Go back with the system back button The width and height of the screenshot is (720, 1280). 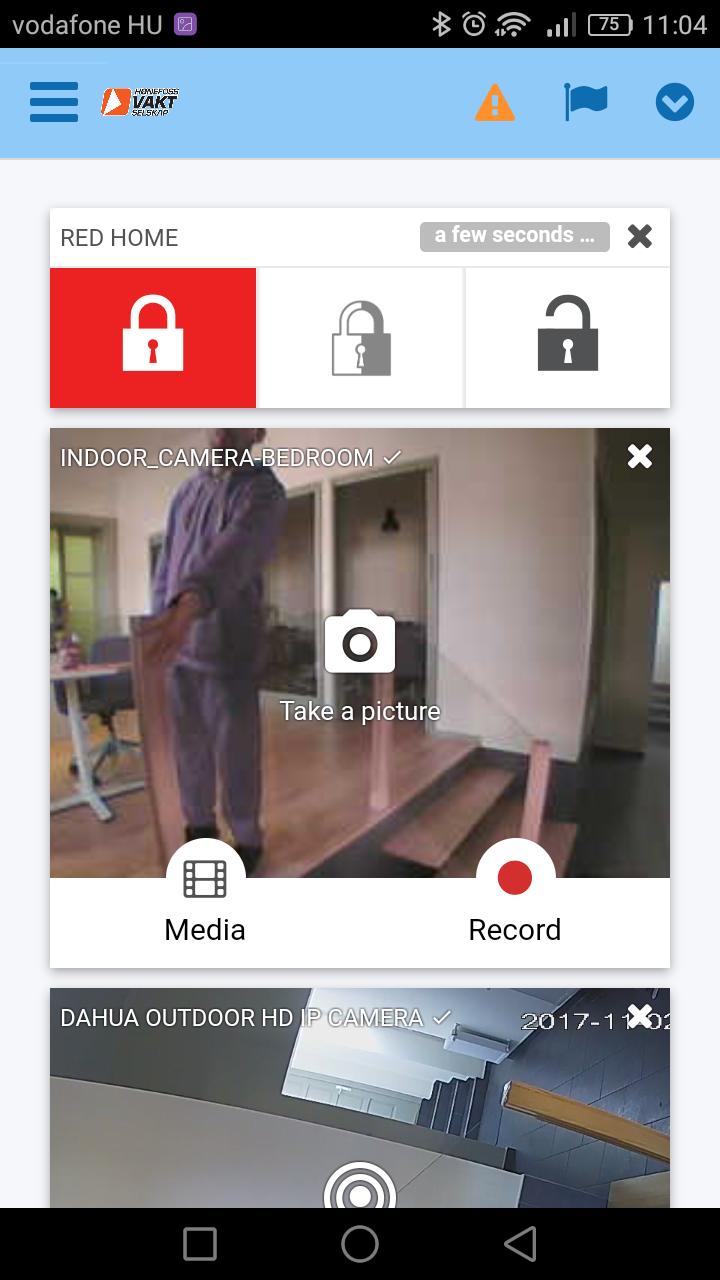click(x=520, y=1244)
